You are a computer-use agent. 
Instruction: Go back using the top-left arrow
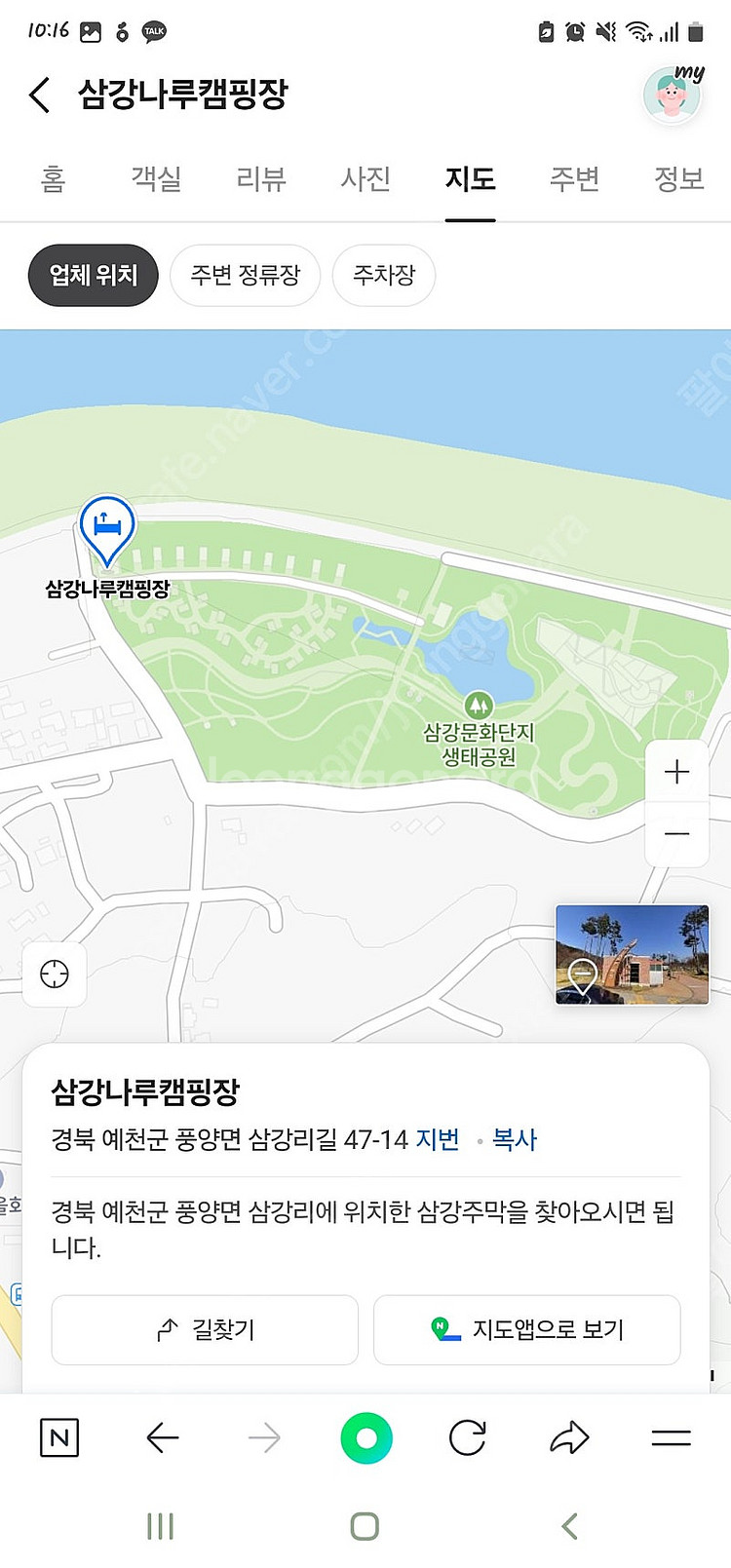coord(40,96)
